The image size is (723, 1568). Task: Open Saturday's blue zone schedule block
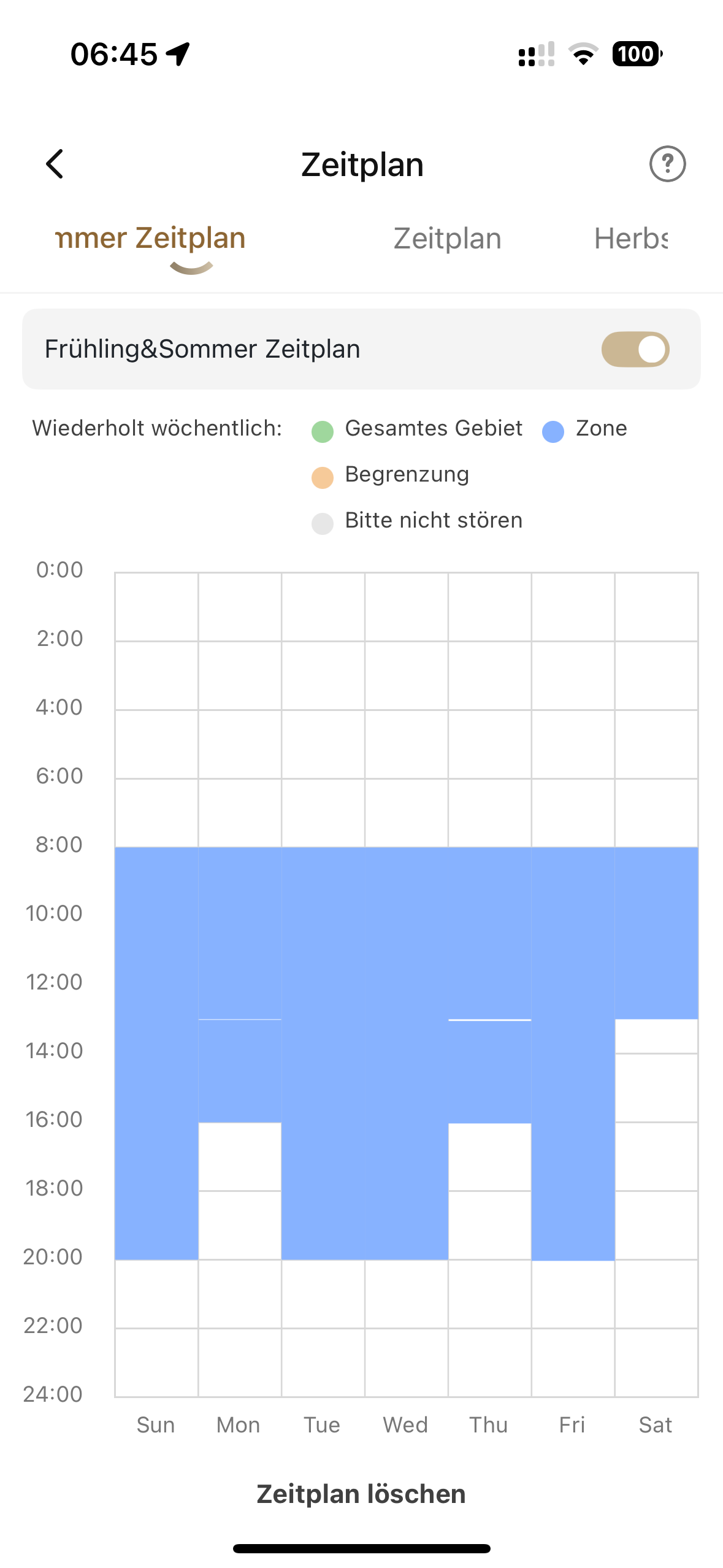[x=656, y=932]
